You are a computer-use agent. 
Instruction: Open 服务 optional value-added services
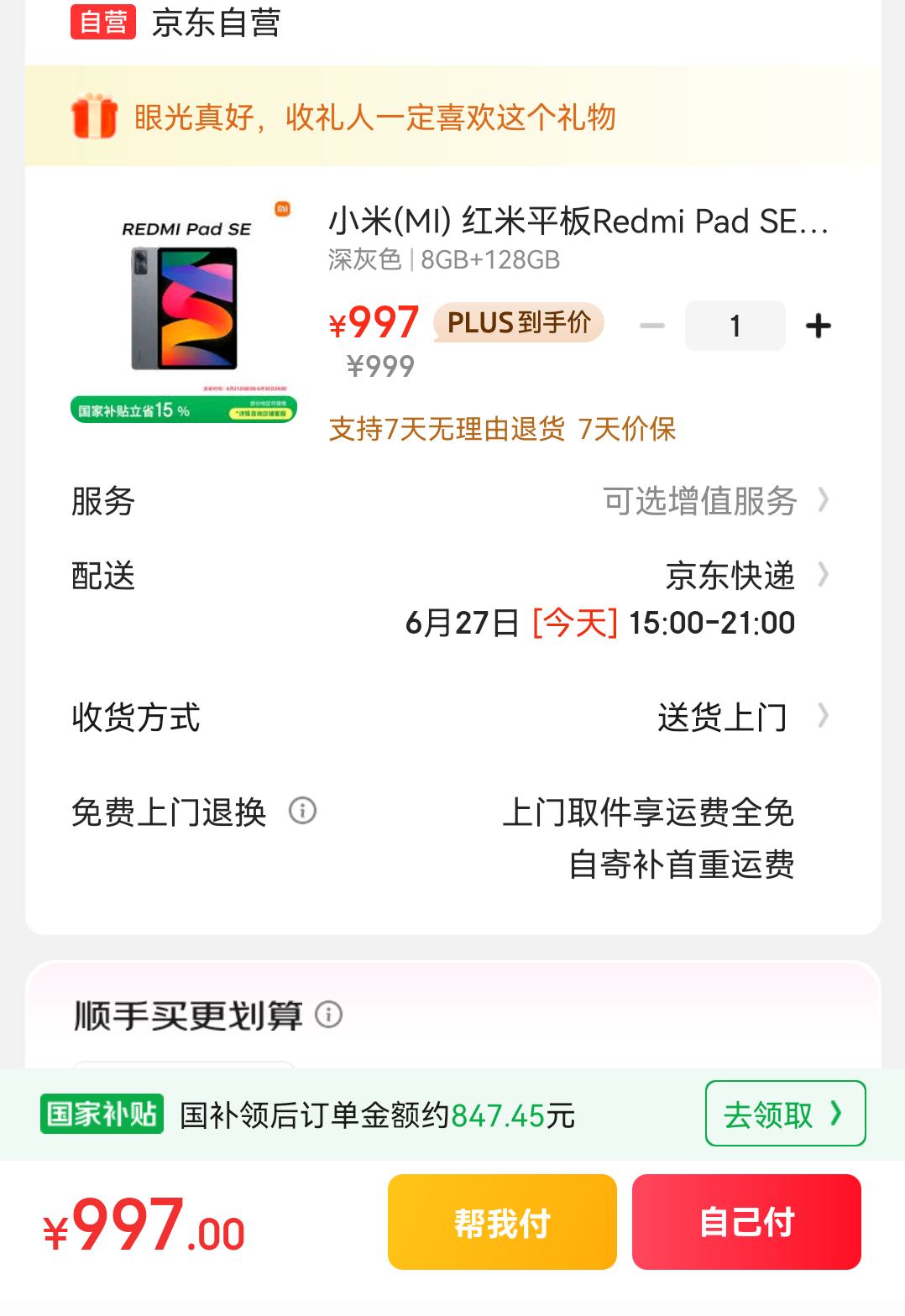click(714, 501)
